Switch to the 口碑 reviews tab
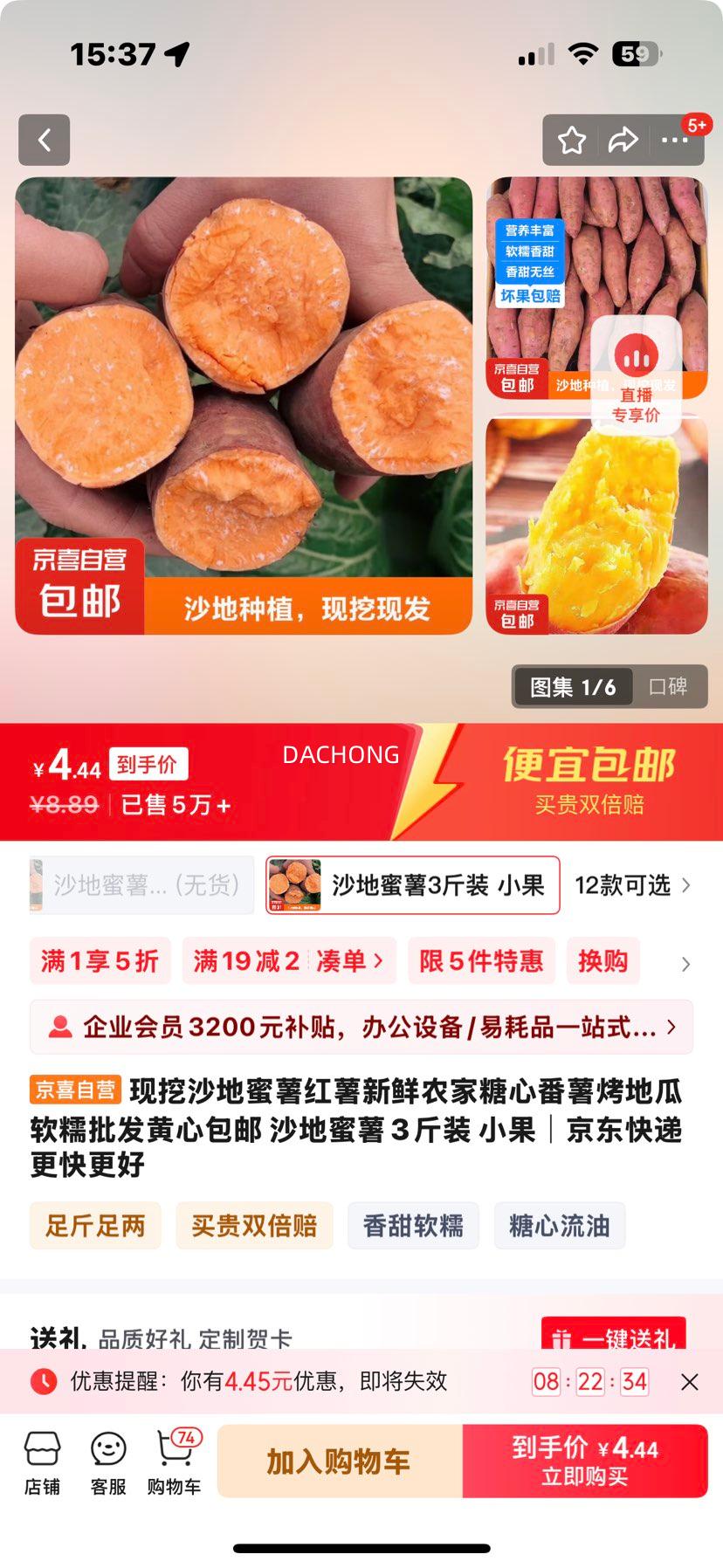Screen dimensions: 723x1568 click(668, 687)
